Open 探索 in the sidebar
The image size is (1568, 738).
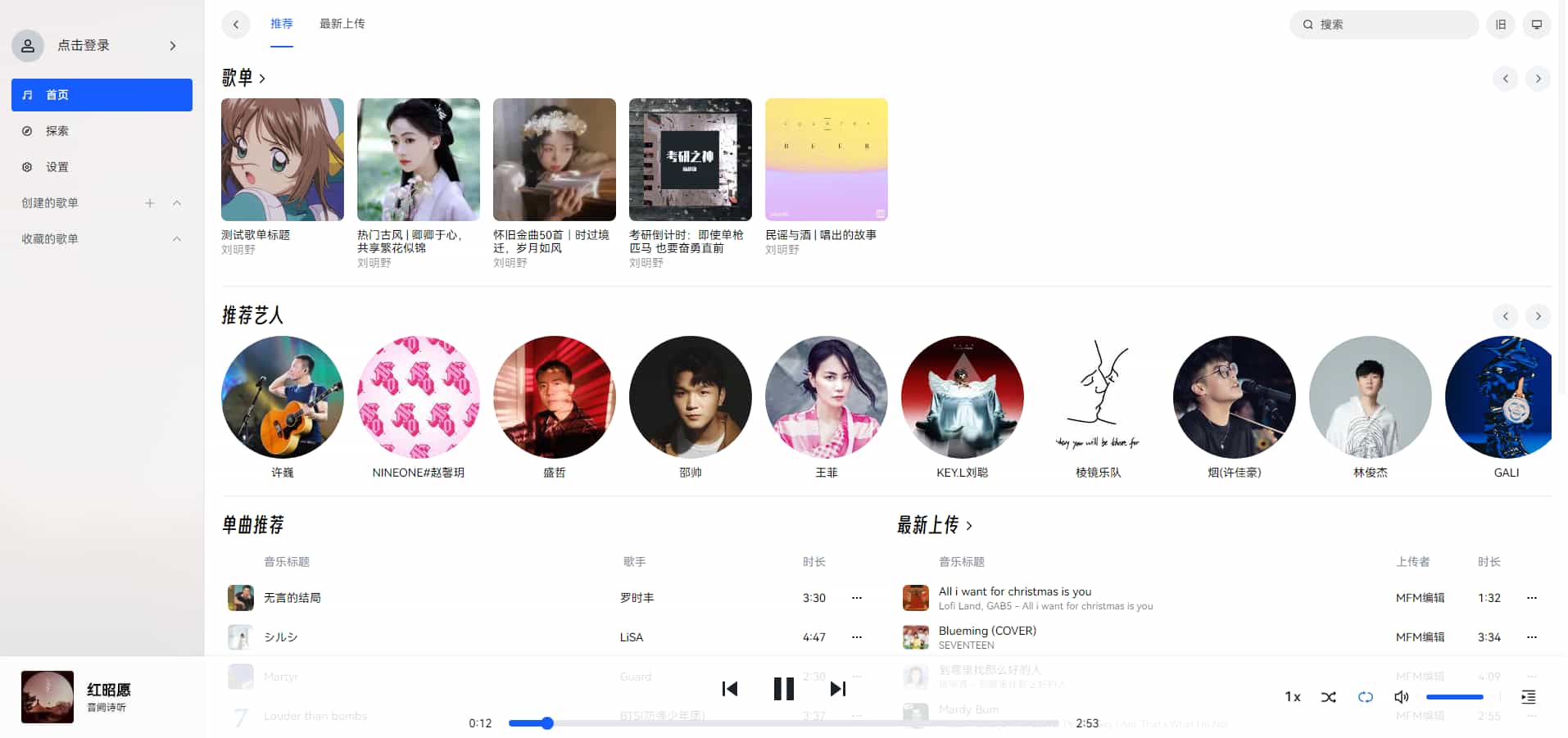pos(57,131)
